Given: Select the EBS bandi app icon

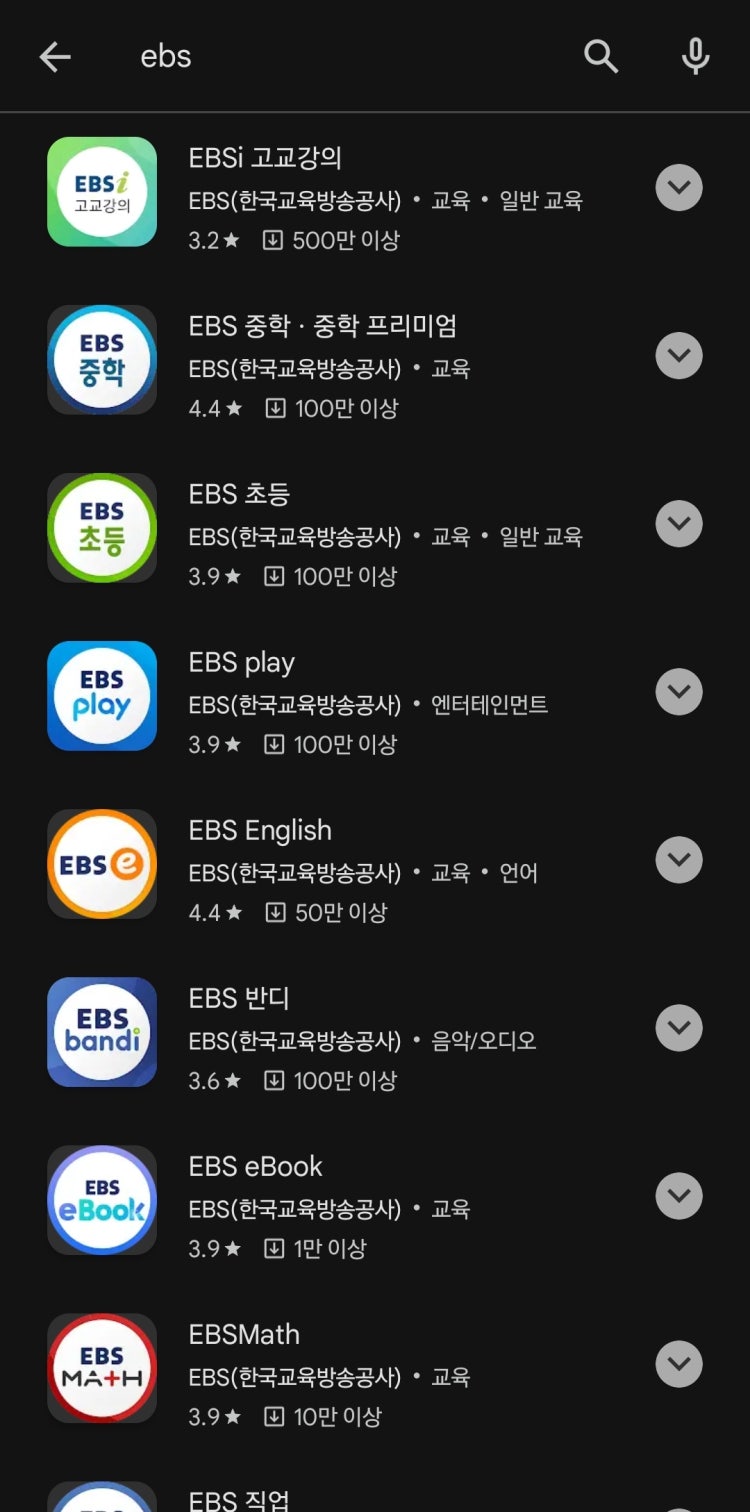Looking at the screenshot, I should [101, 1032].
